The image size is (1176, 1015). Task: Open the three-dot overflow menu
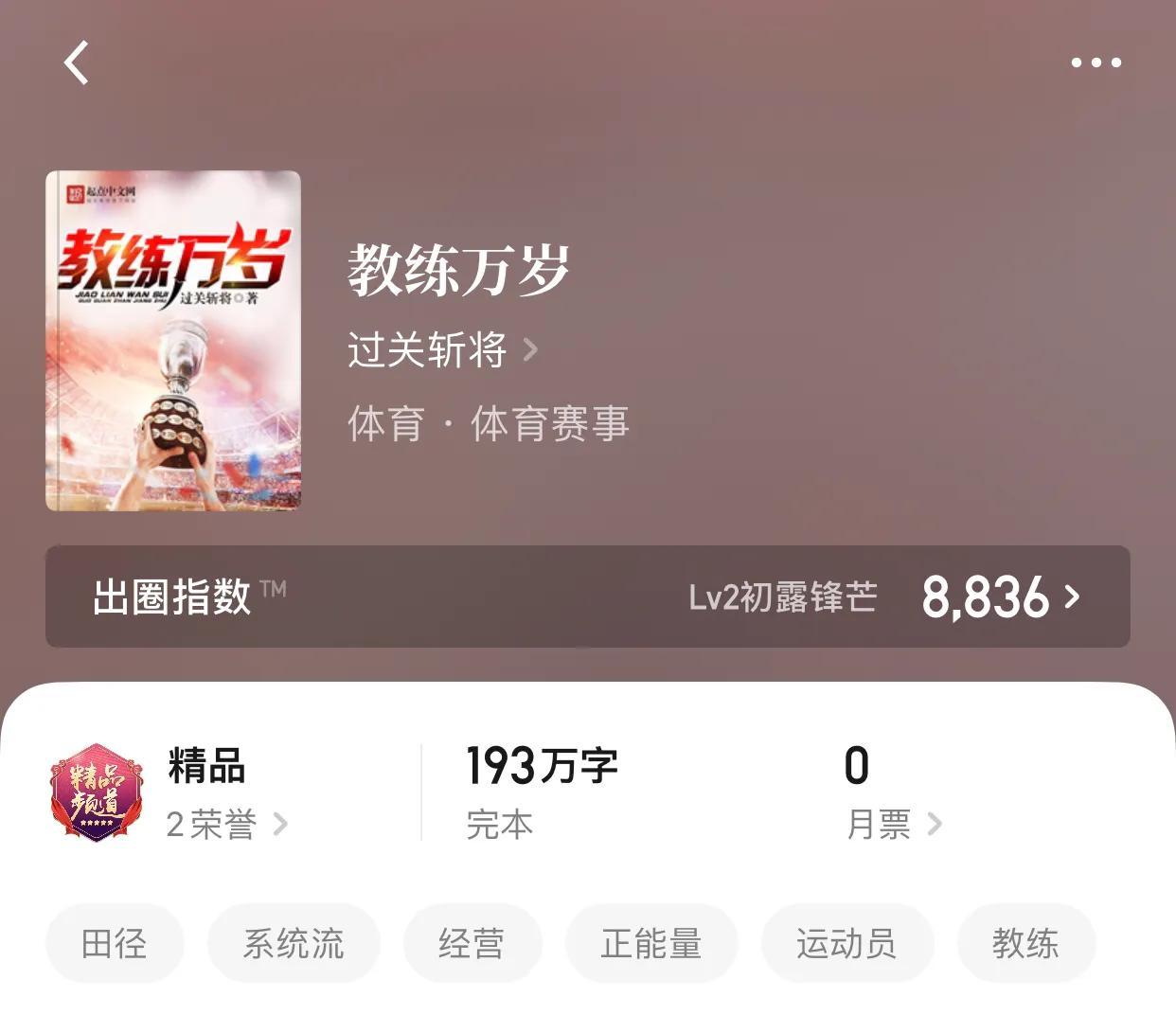click(x=1096, y=62)
